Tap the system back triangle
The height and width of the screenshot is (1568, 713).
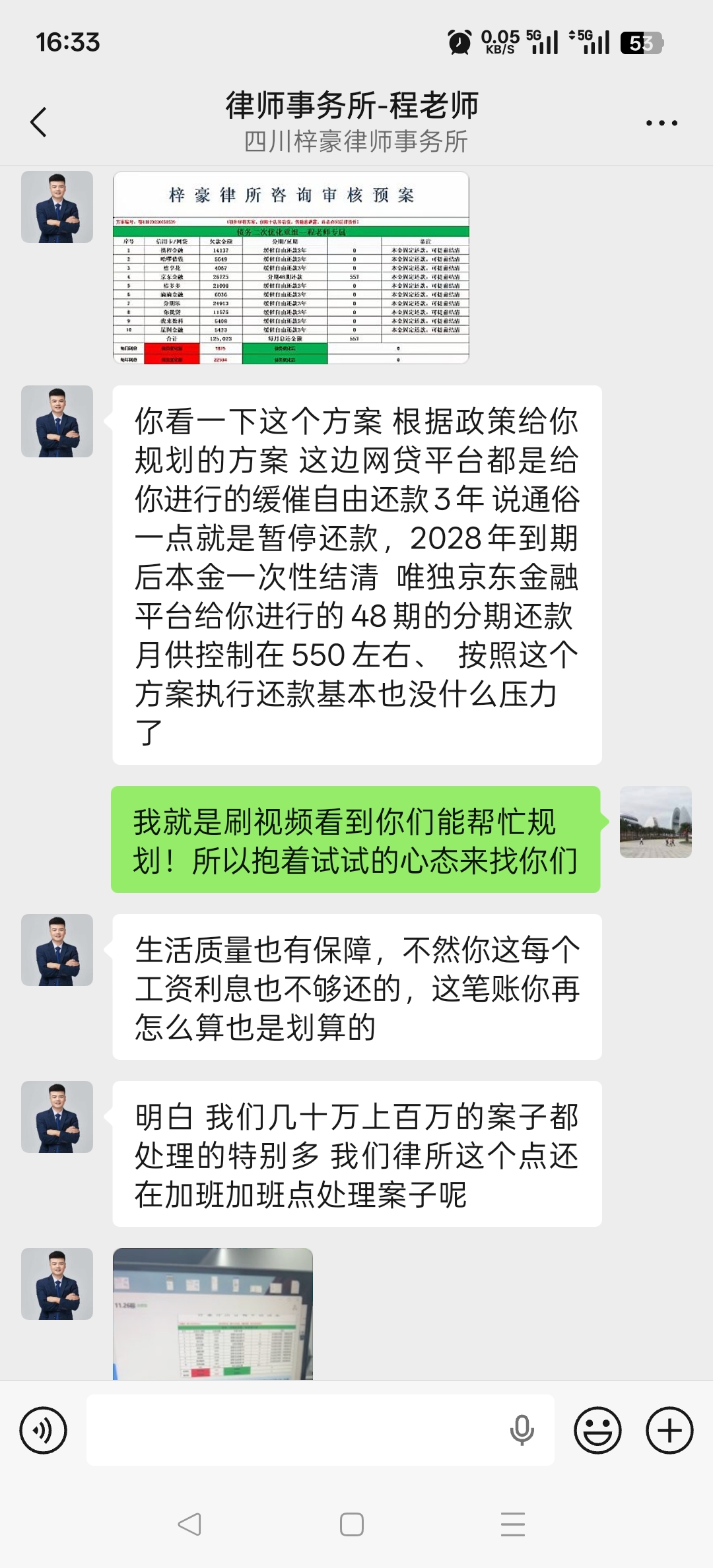[189, 1524]
